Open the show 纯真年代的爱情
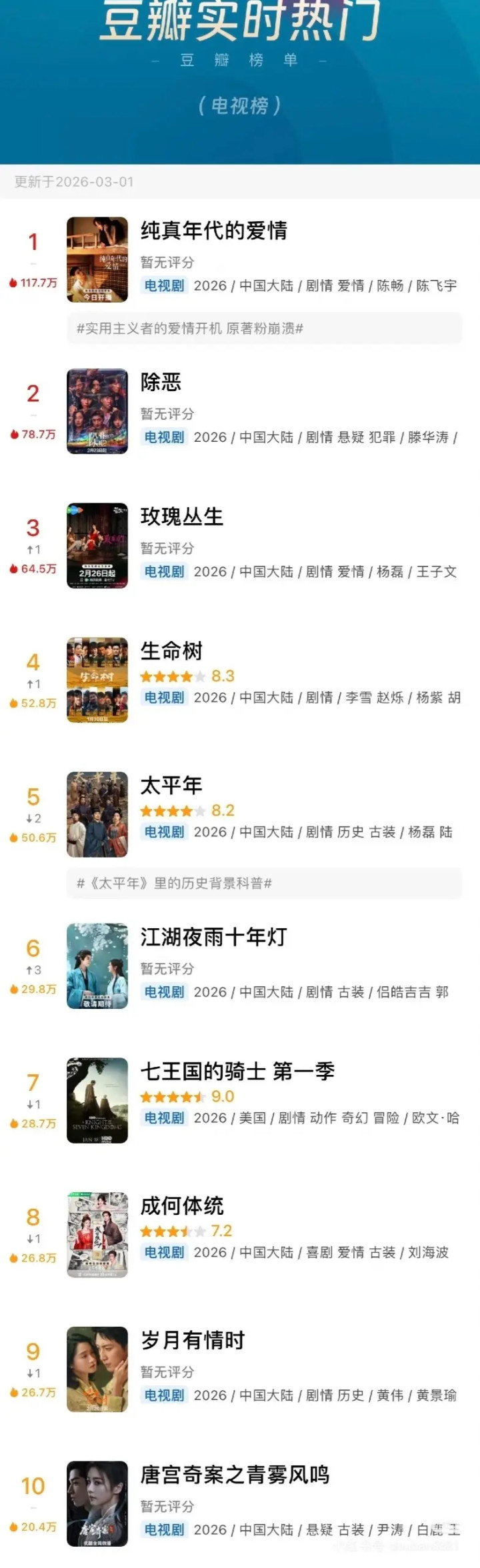480x1568 pixels. click(x=214, y=231)
